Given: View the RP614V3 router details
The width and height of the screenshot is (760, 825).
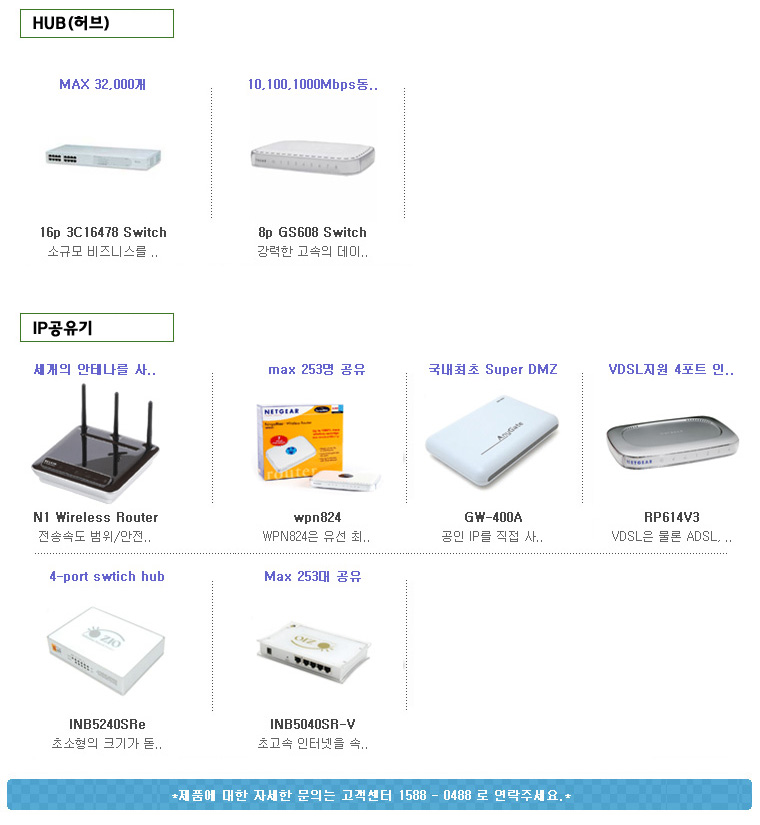Looking at the screenshot, I should point(671,517).
